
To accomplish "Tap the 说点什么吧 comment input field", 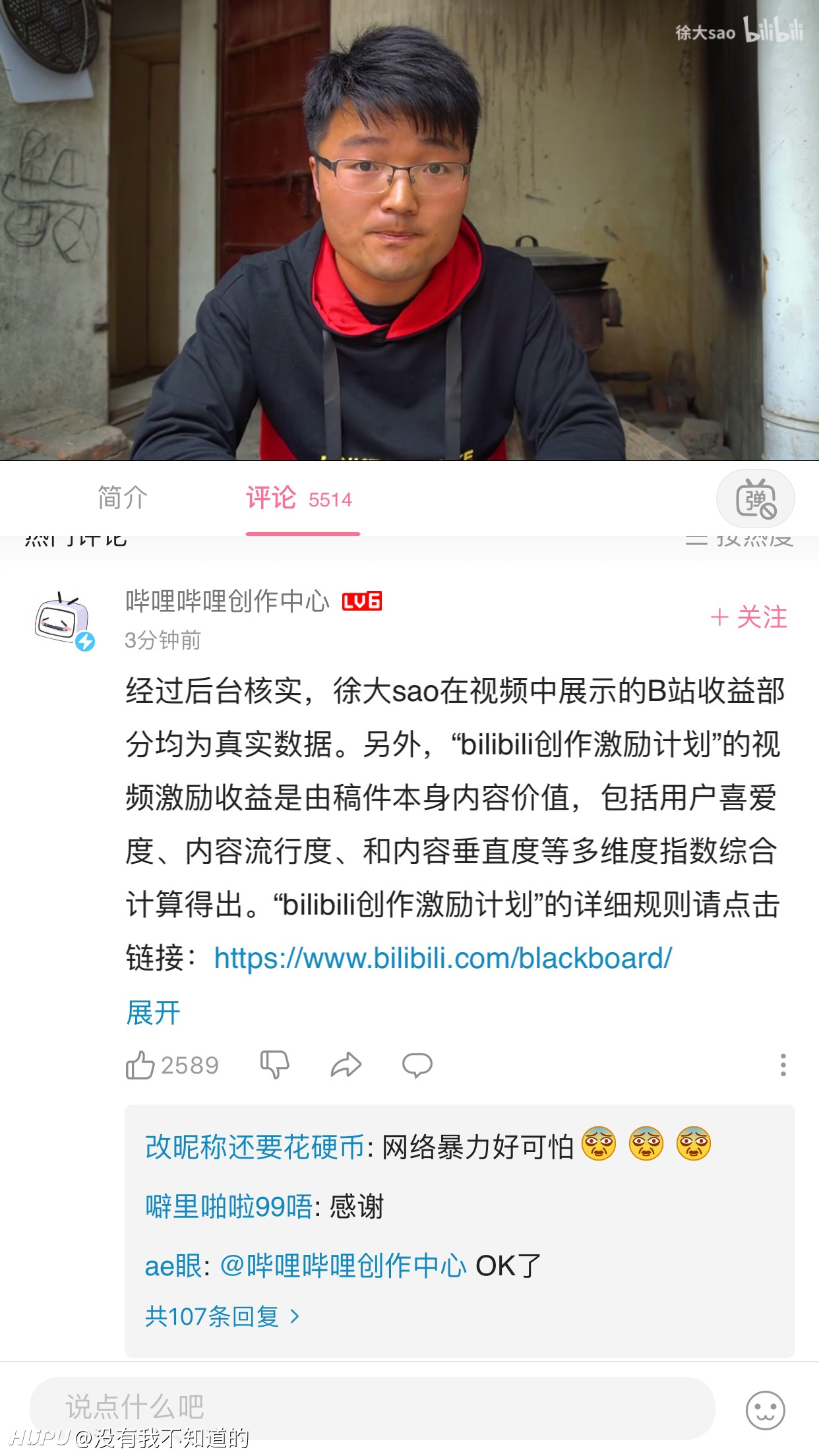I will click(x=373, y=1408).
